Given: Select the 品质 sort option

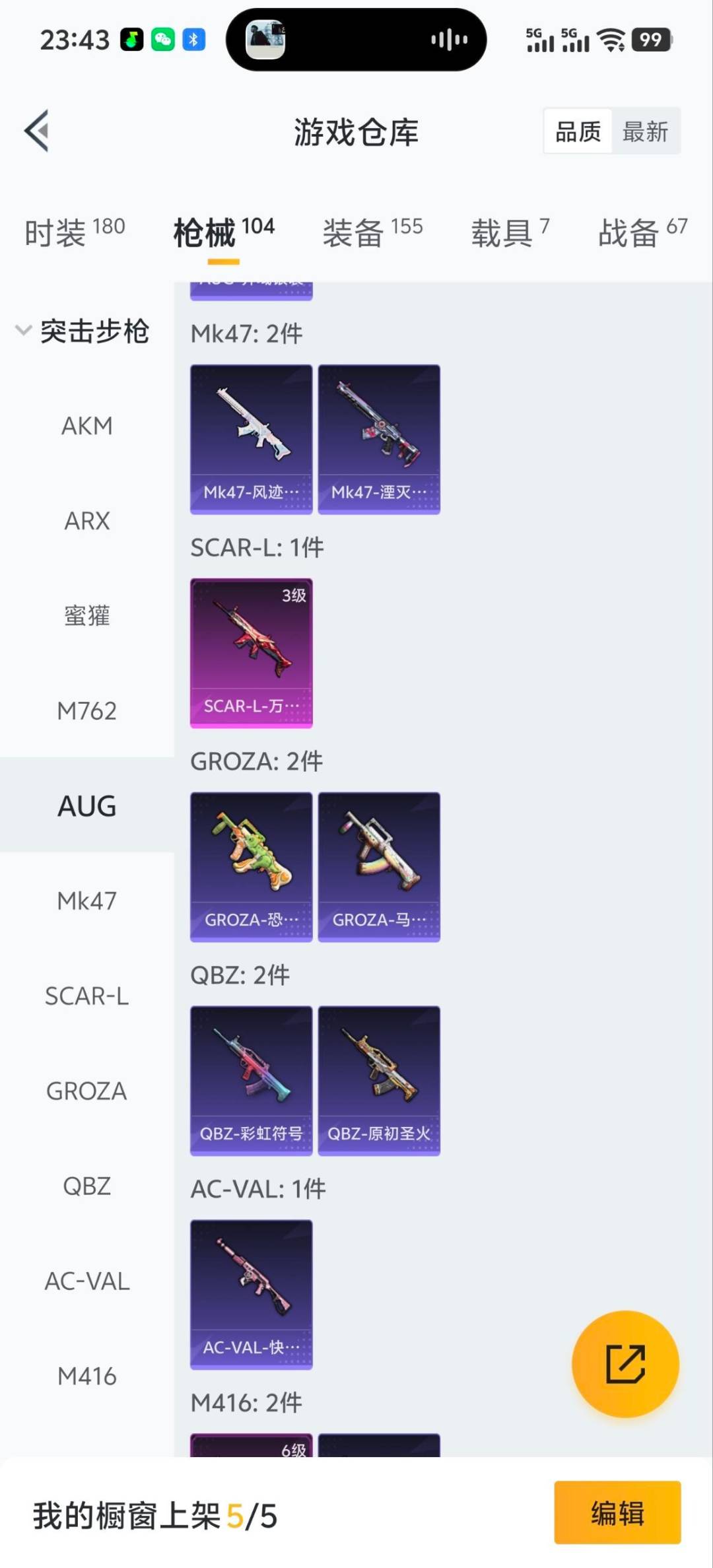Looking at the screenshot, I should (x=578, y=131).
